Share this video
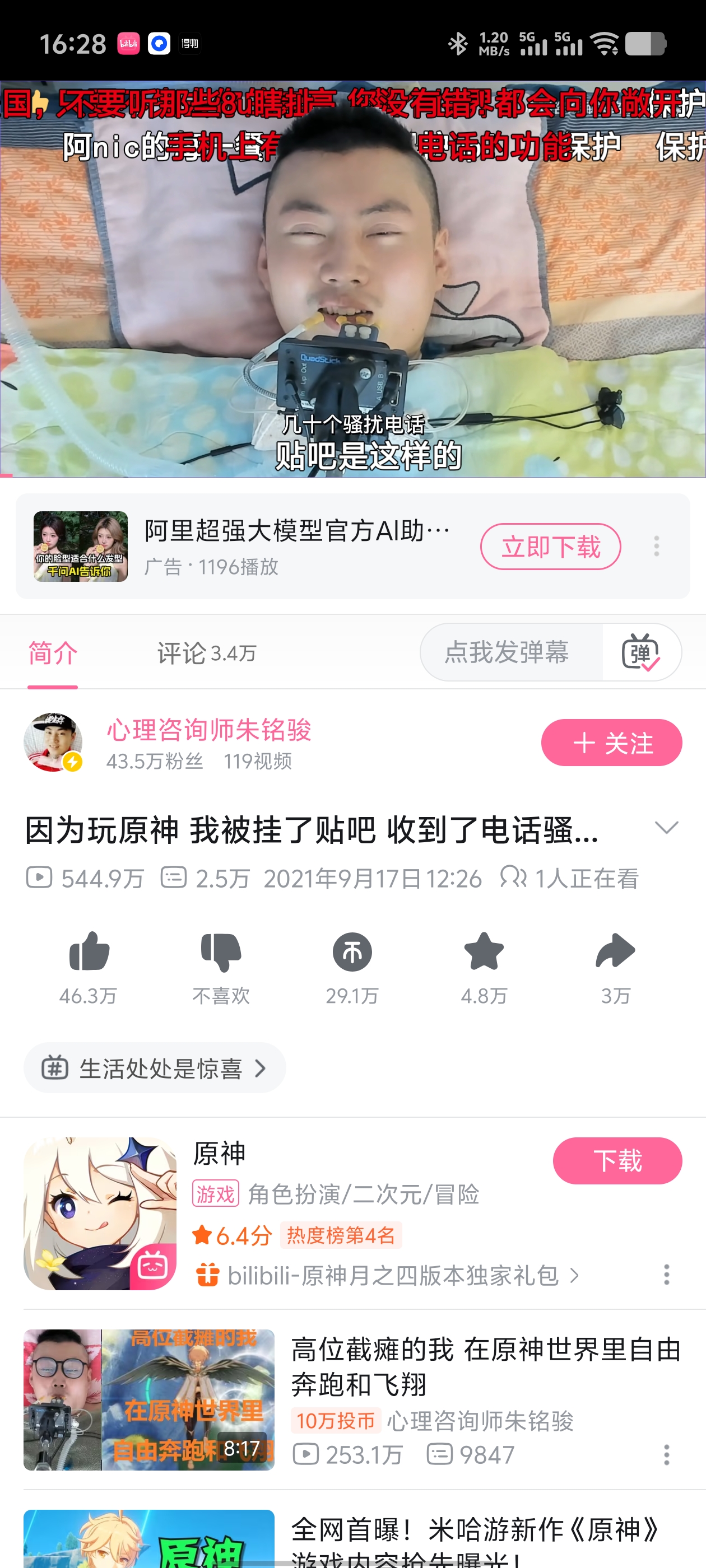This screenshot has width=706, height=1568. tap(615, 952)
